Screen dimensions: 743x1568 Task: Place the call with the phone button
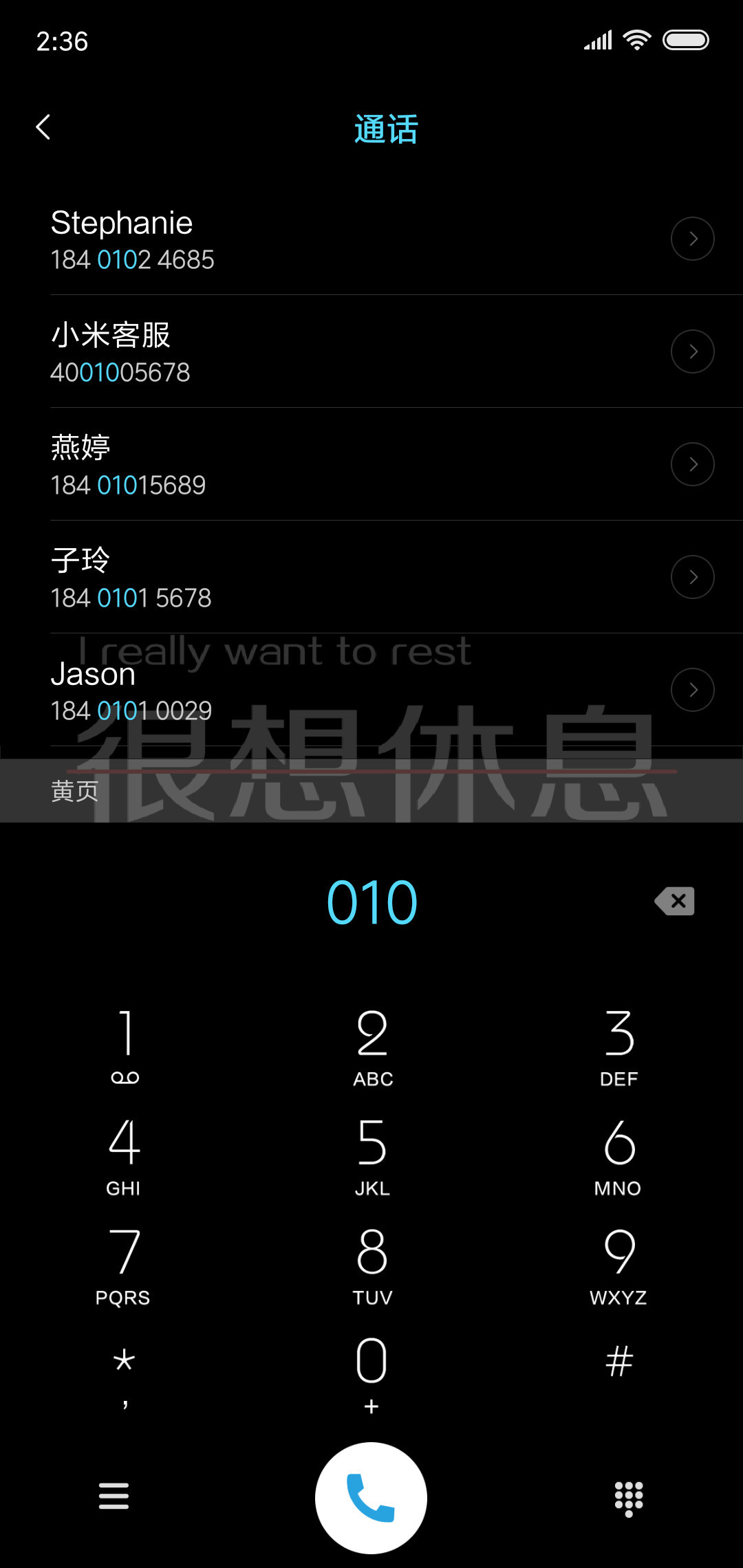coord(371,1498)
